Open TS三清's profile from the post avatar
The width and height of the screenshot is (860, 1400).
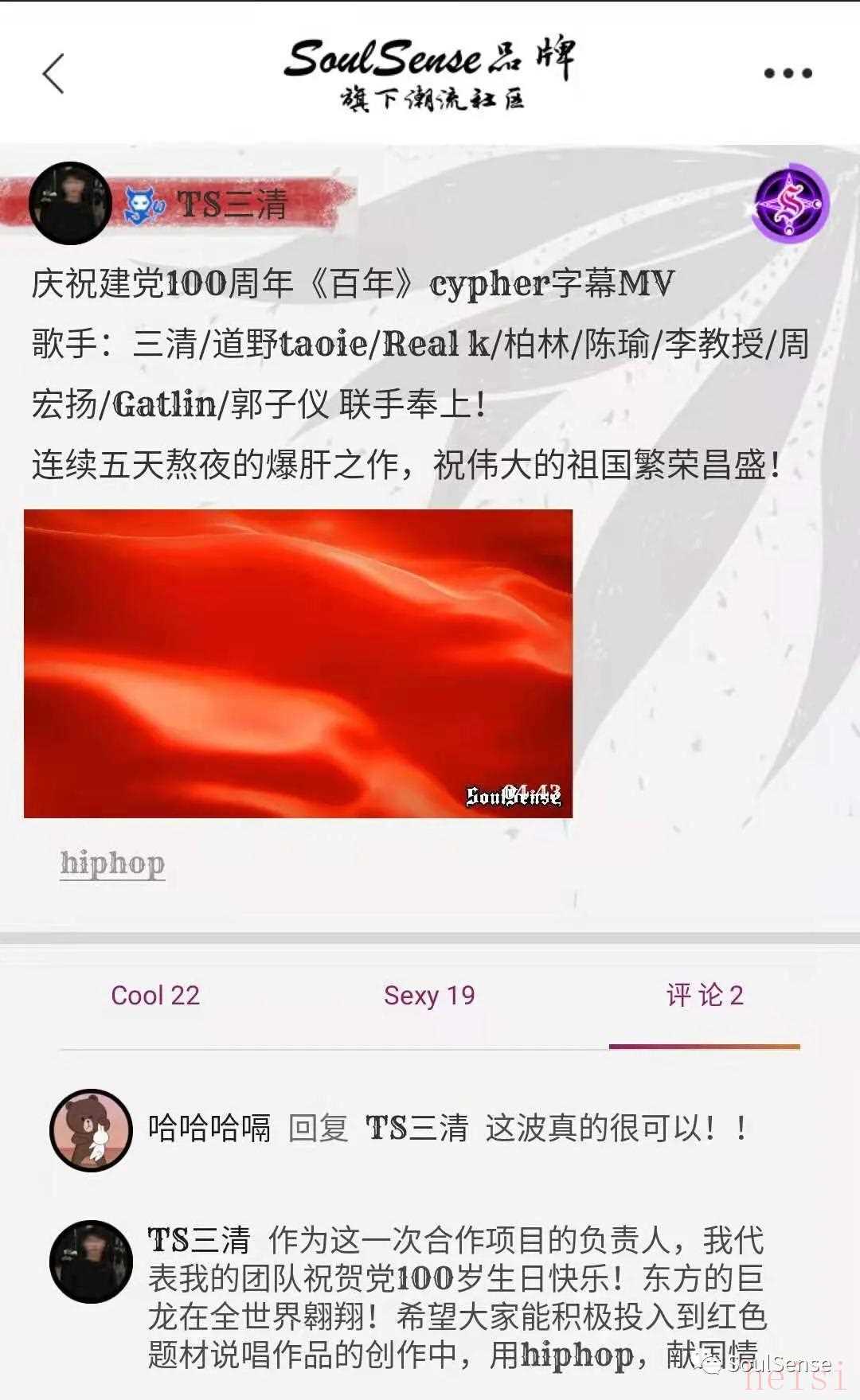pyautogui.click(x=70, y=203)
